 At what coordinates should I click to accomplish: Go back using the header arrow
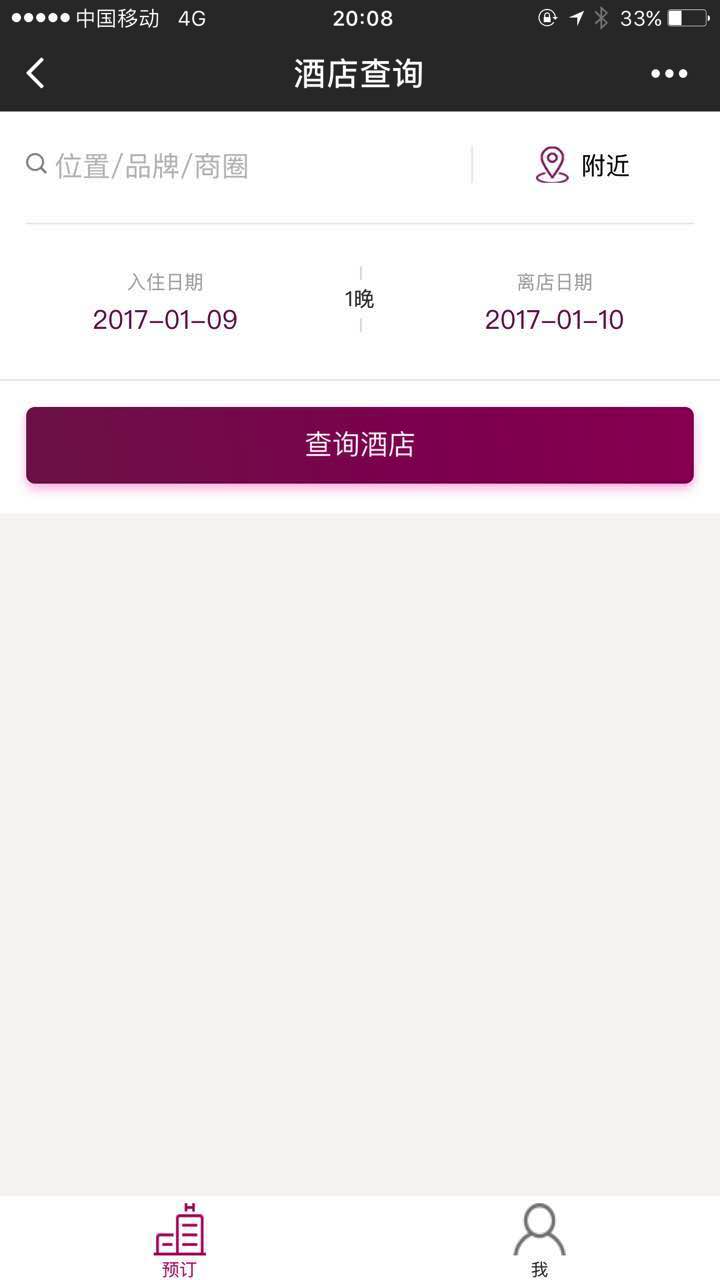click(36, 73)
